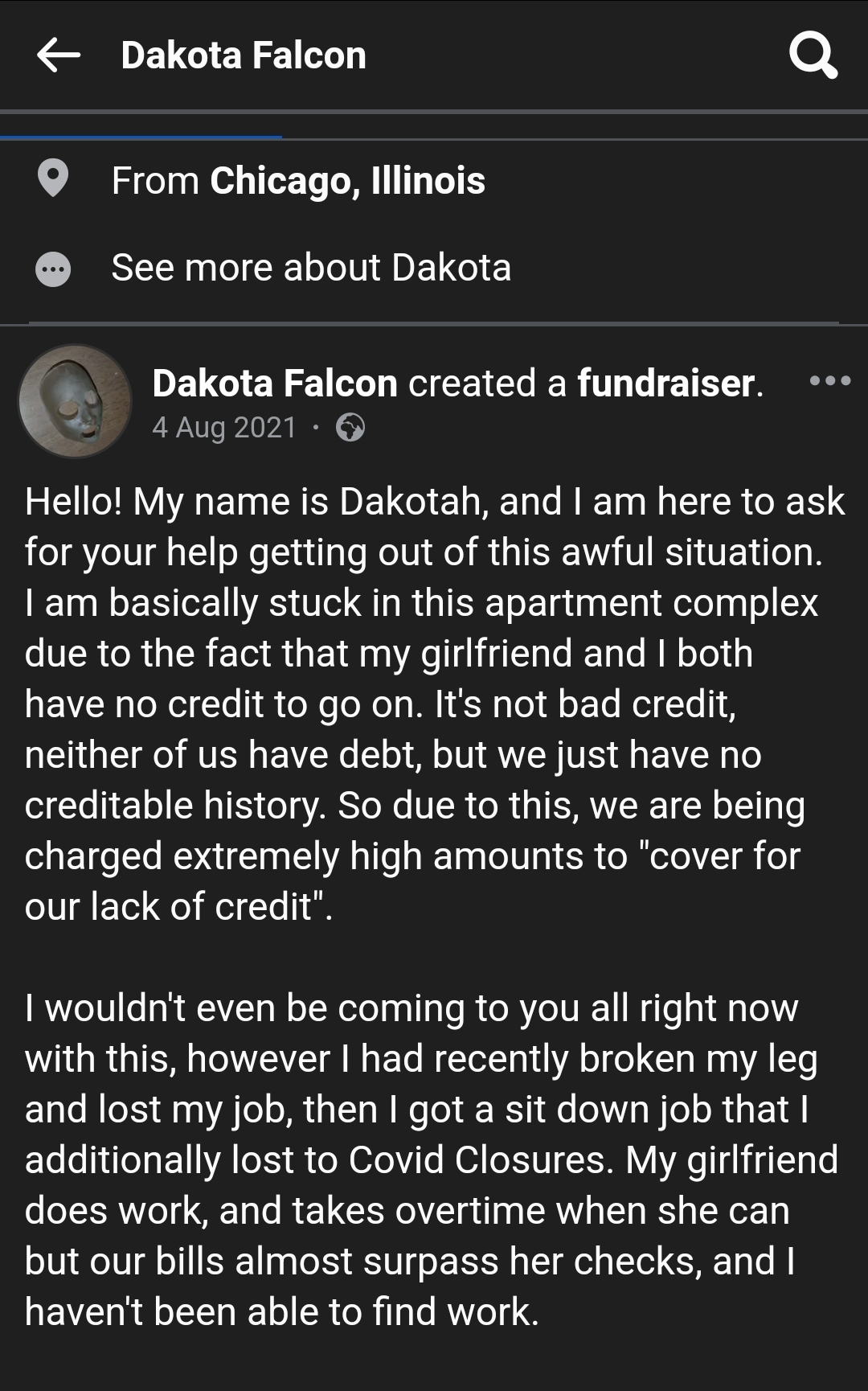This screenshot has width=868, height=1391.
Task: Open the post's three-dot options menu
Action: click(x=830, y=380)
